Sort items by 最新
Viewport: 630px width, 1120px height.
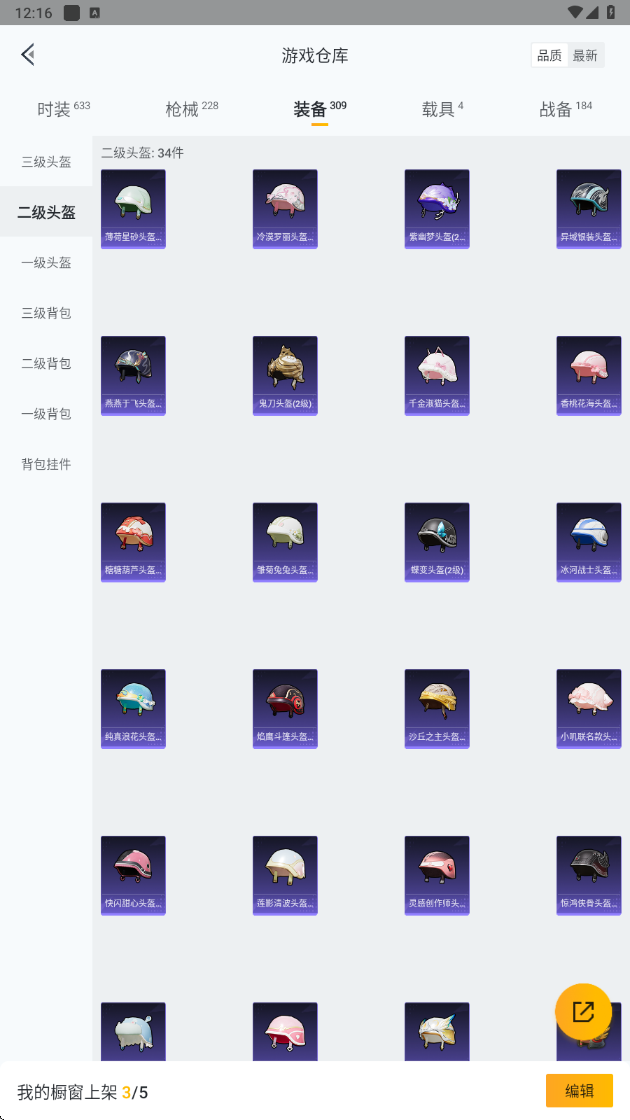tap(585, 56)
